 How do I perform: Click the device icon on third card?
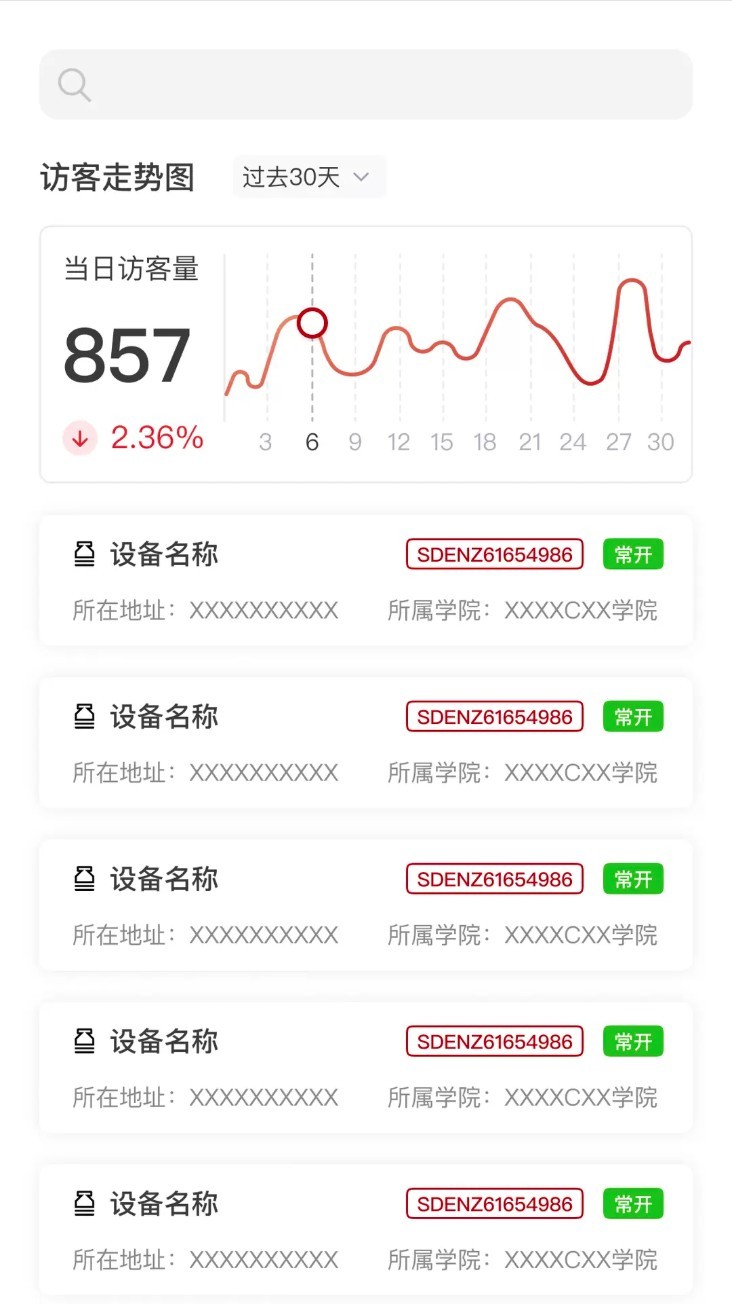[85, 878]
